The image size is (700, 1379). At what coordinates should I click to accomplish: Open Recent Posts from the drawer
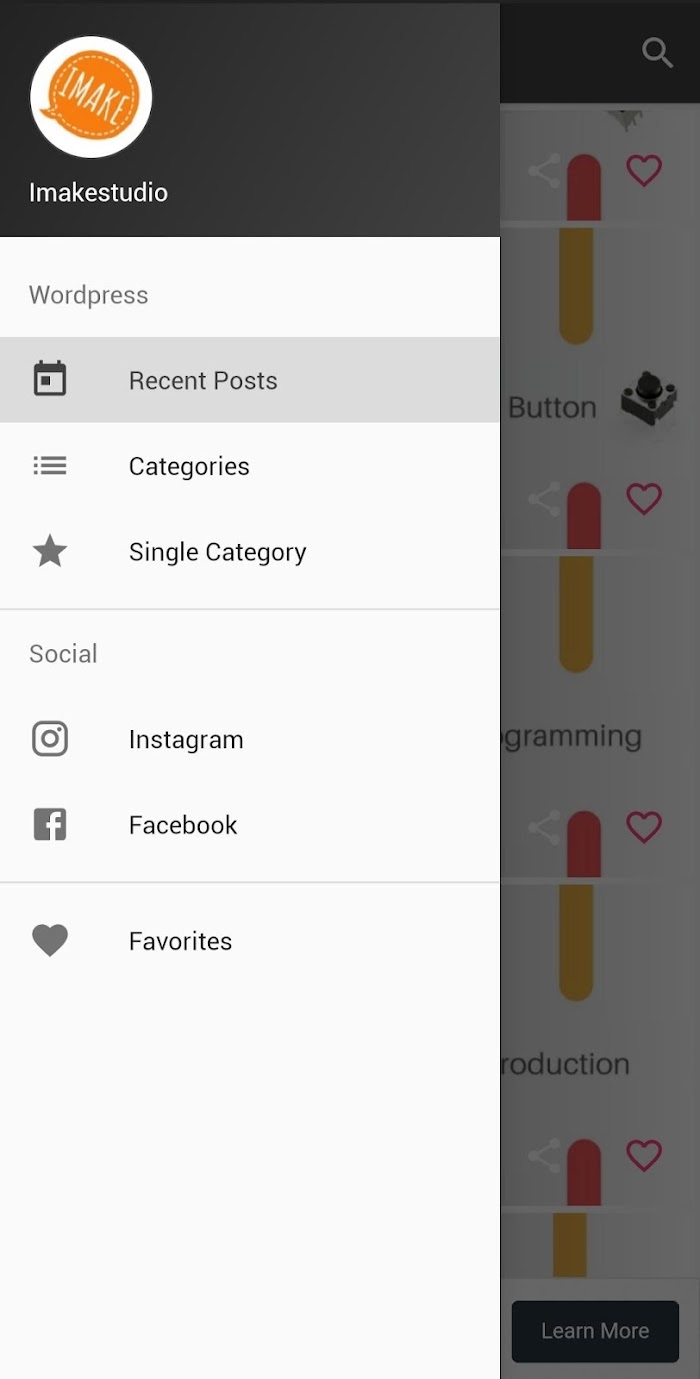250,380
